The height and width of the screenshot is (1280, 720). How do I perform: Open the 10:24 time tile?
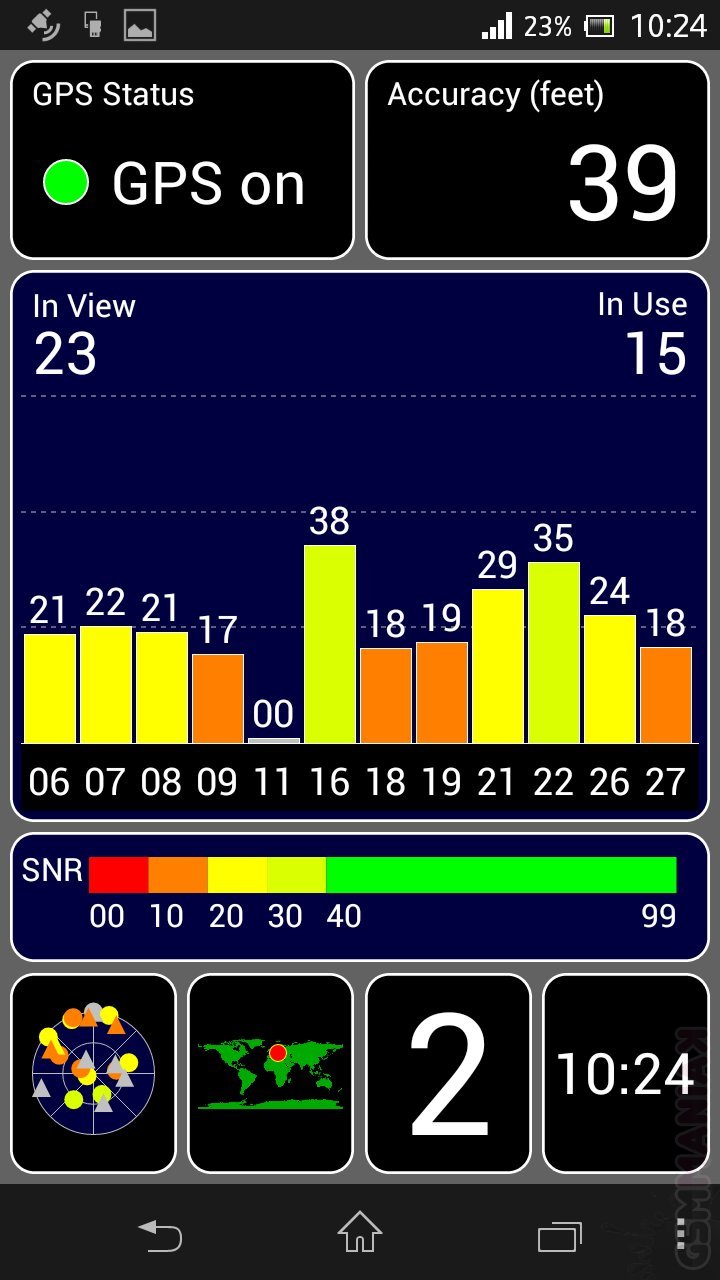tap(625, 1073)
